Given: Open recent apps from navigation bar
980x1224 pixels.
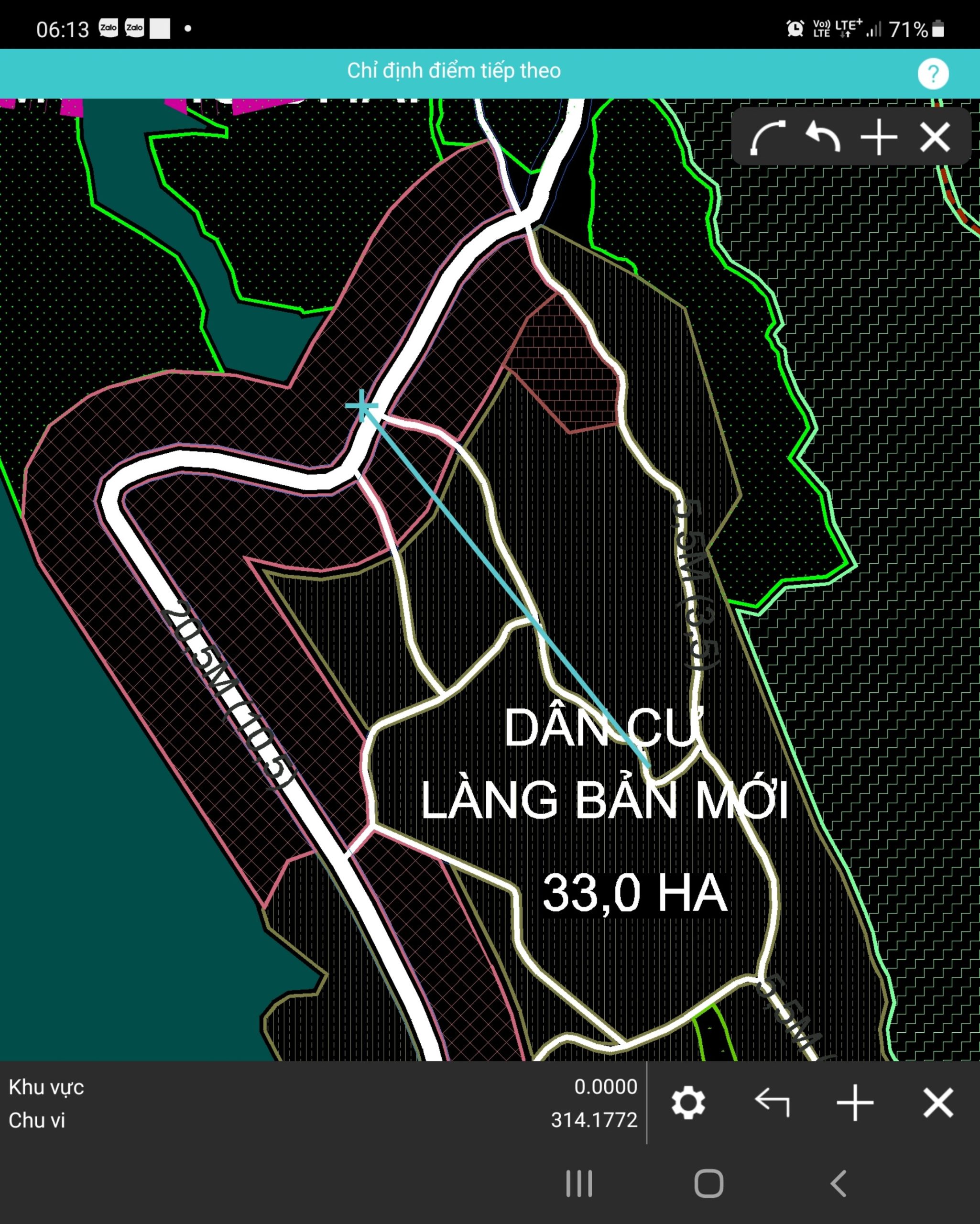Looking at the screenshot, I should click(579, 1184).
